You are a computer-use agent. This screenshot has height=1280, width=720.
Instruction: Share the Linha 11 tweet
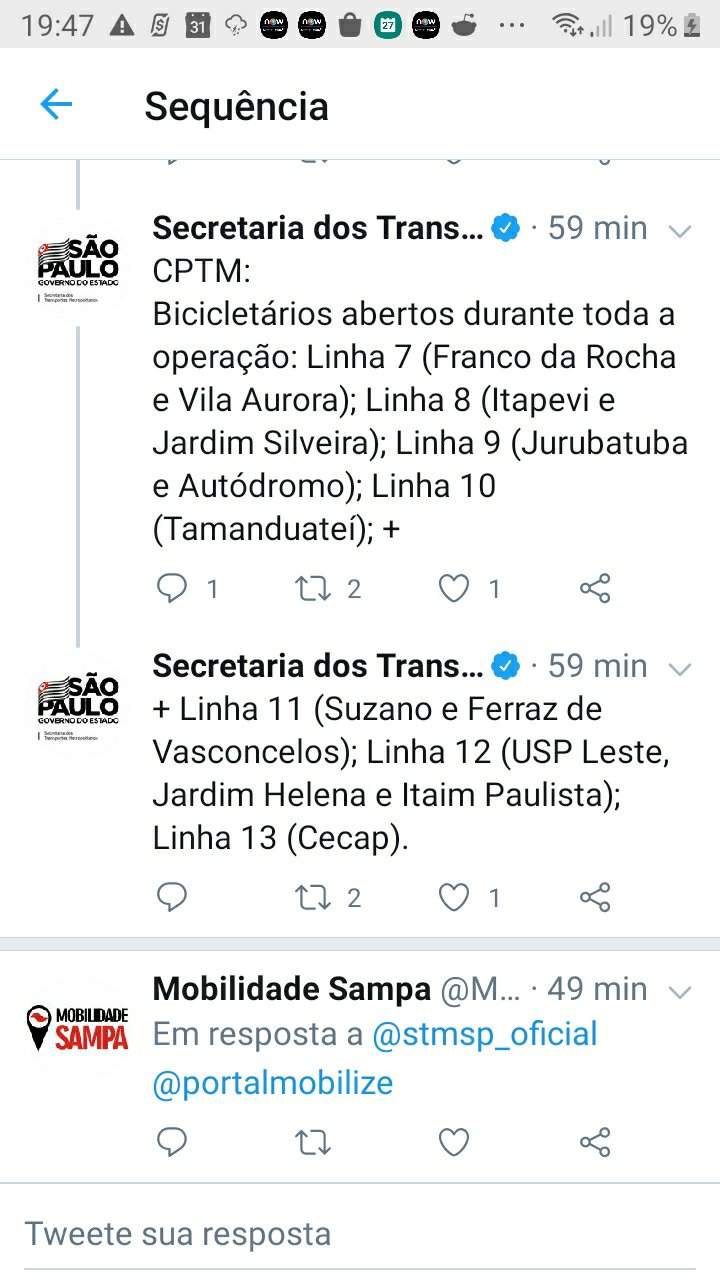coord(595,897)
